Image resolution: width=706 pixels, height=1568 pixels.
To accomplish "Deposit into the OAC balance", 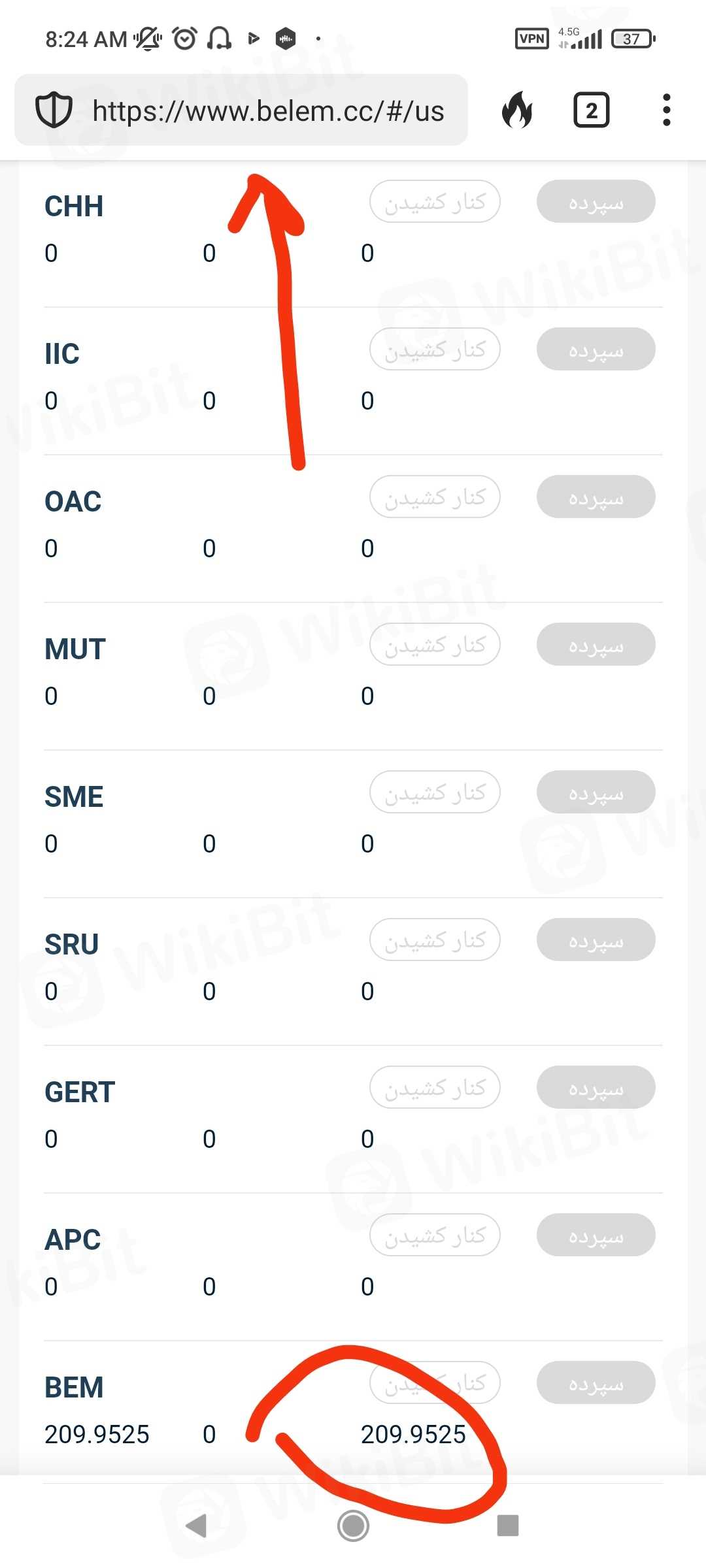I will (x=596, y=497).
